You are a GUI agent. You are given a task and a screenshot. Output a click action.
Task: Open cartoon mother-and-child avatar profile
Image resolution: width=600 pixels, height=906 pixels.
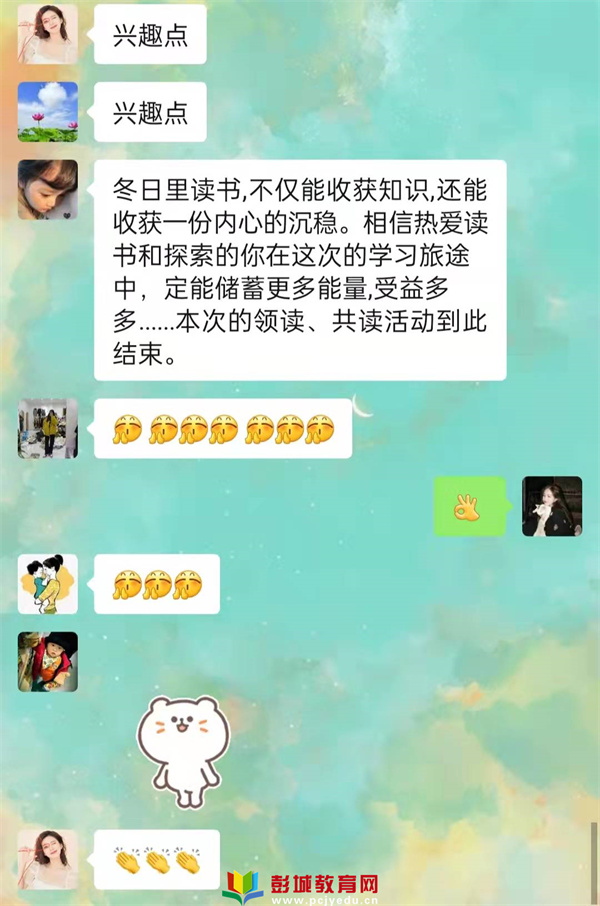pyautogui.click(x=47, y=584)
